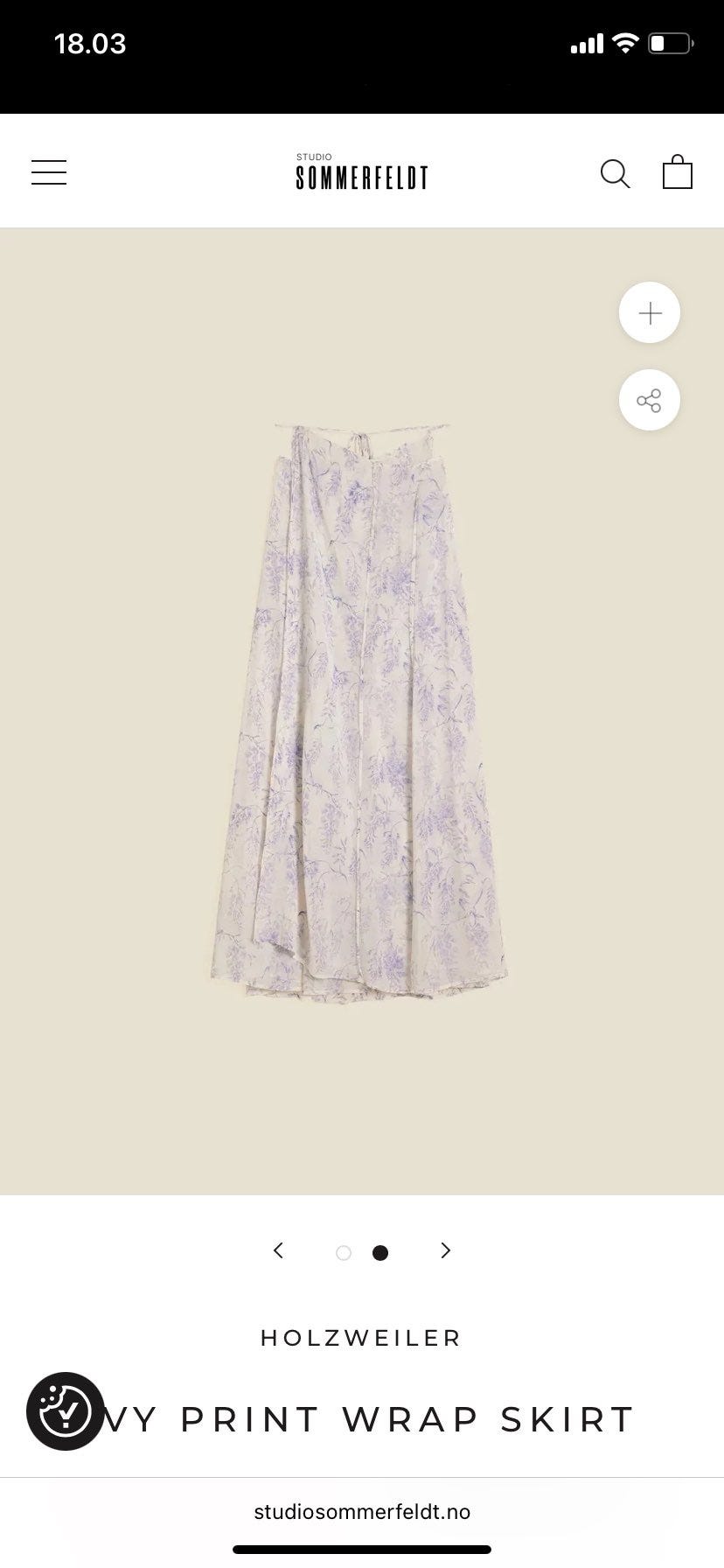This screenshot has height=1568, width=724.
Task: Jump to first image via hollow dot
Action: [344, 1253]
